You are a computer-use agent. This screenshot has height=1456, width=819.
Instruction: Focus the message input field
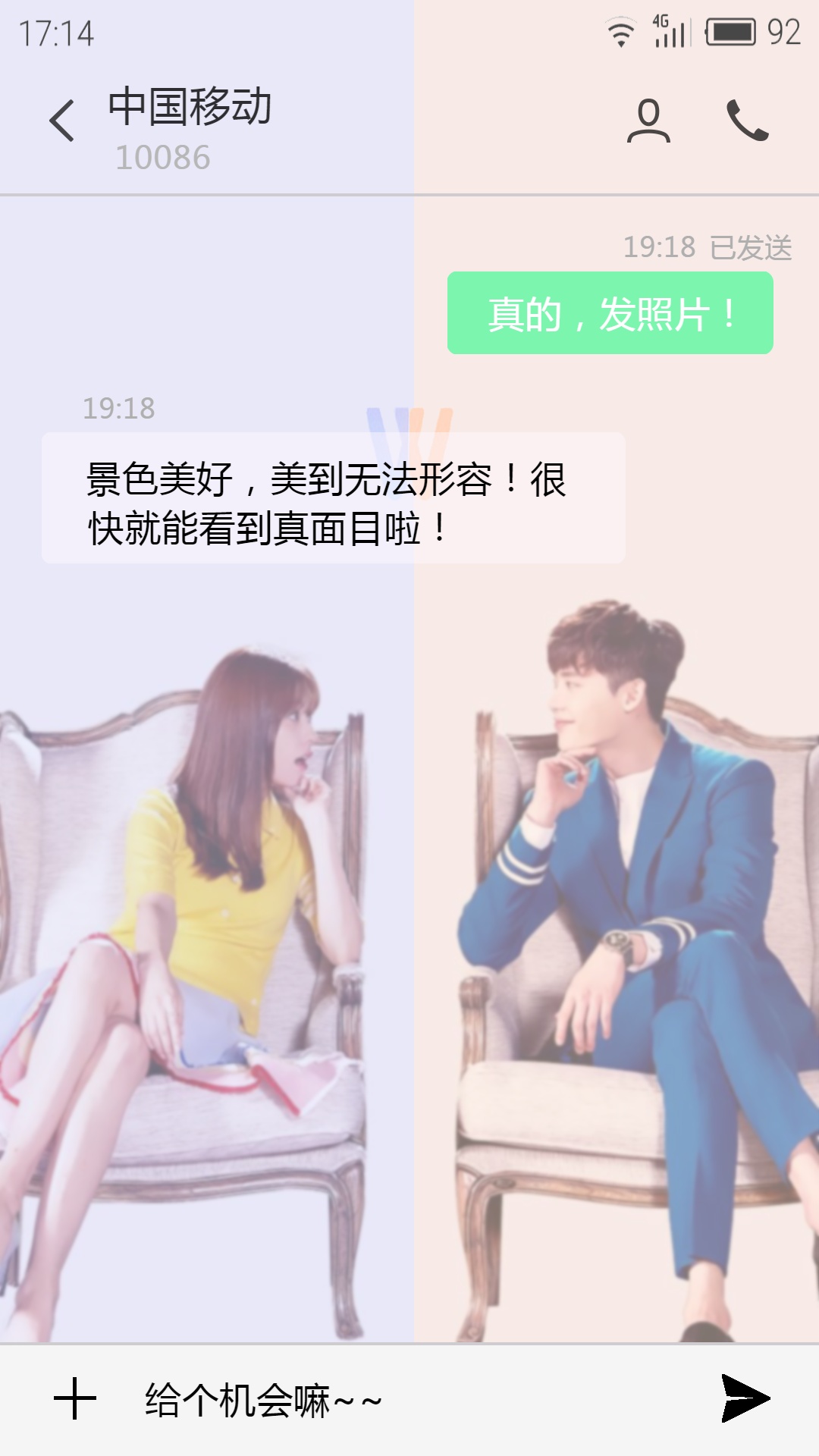(409, 1400)
